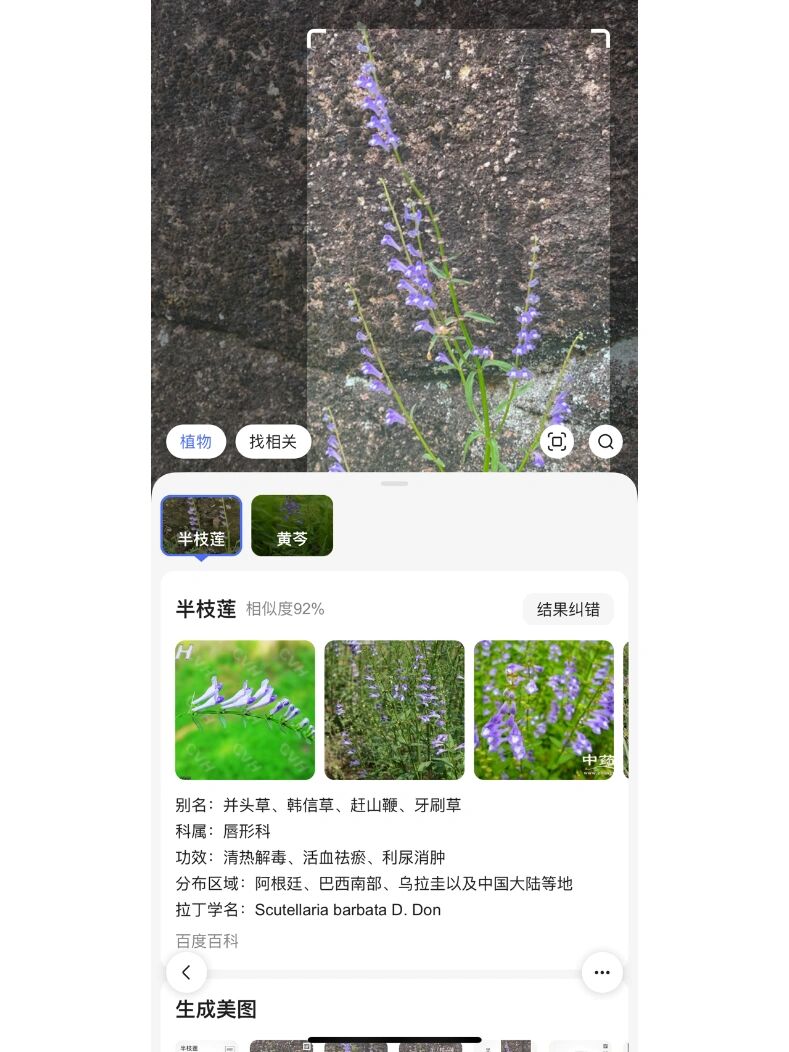
Task: Open the first 半枝莲 result photo
Action: click(x=244, y=710)
